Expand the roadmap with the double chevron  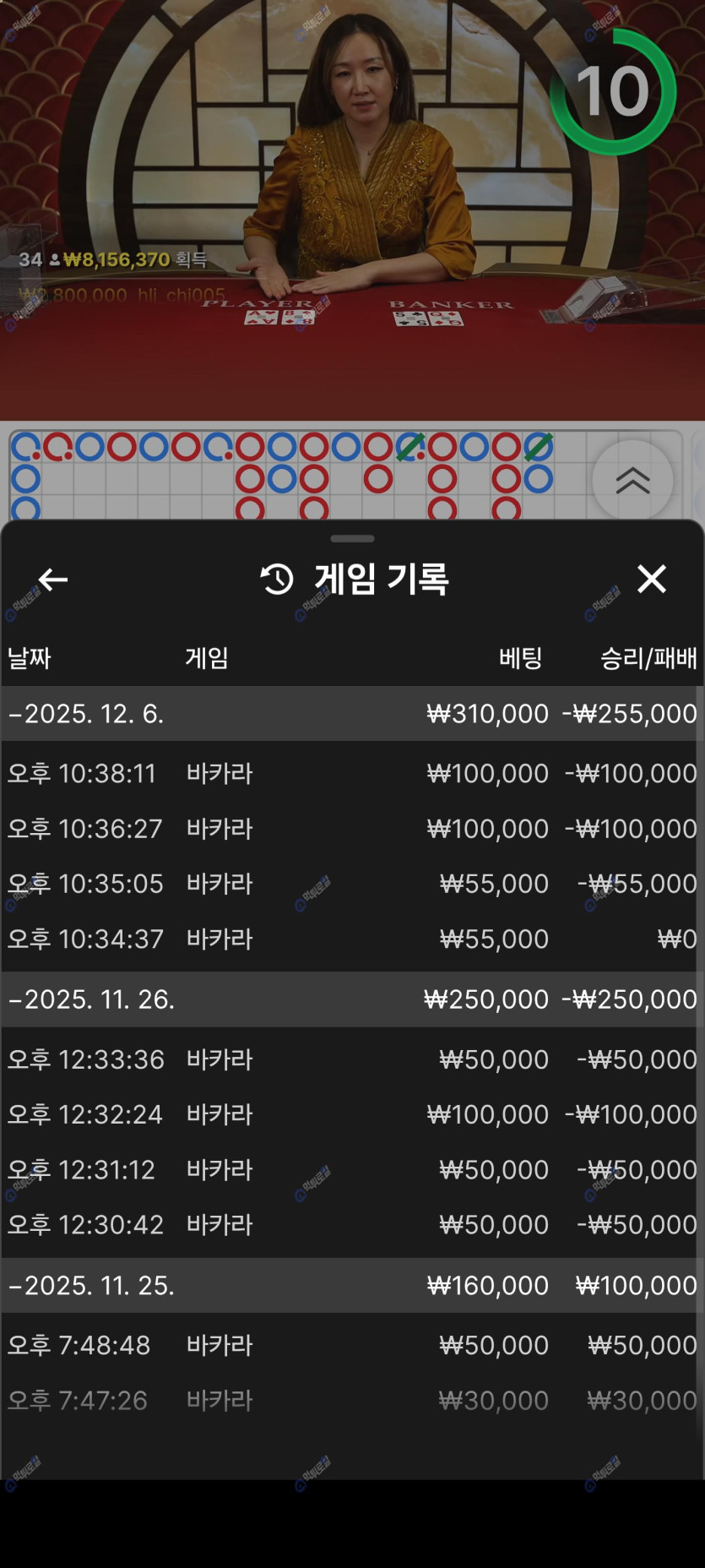tap(632, 480)
